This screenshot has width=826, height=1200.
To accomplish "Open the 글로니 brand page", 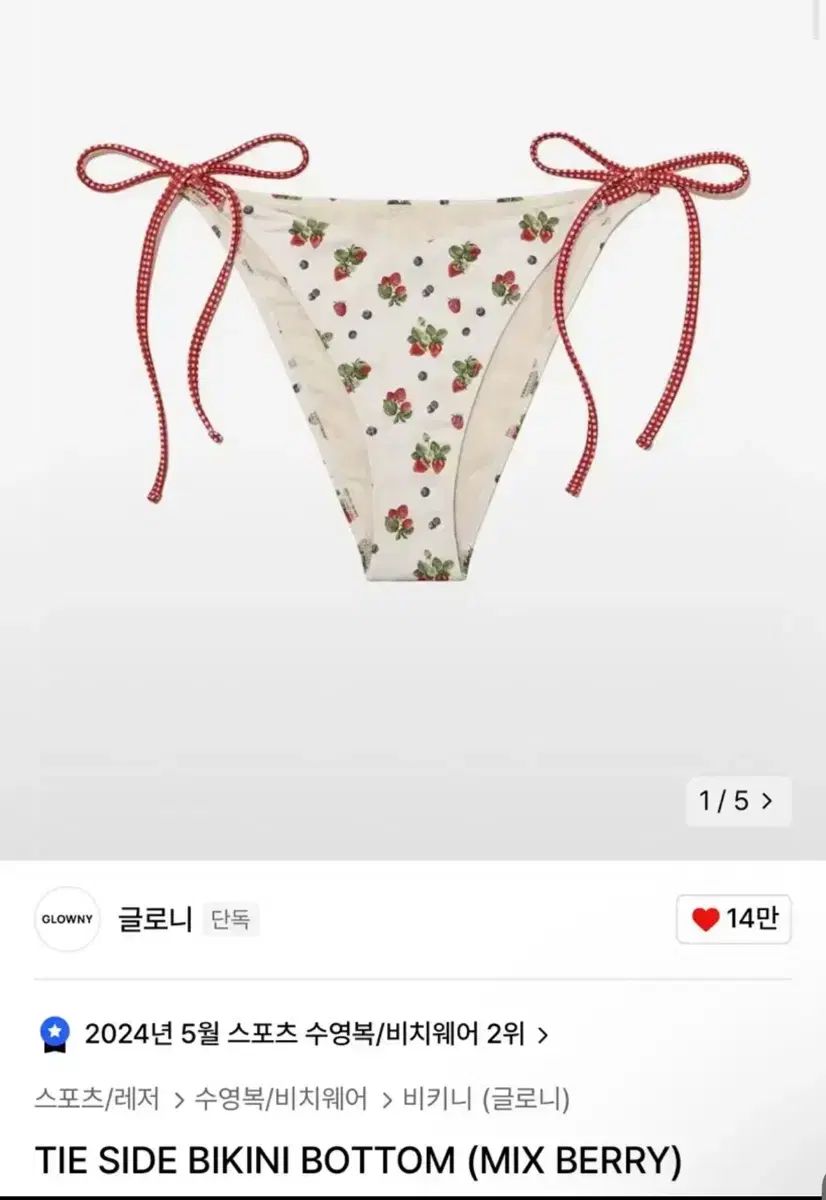I will [154, 919].
